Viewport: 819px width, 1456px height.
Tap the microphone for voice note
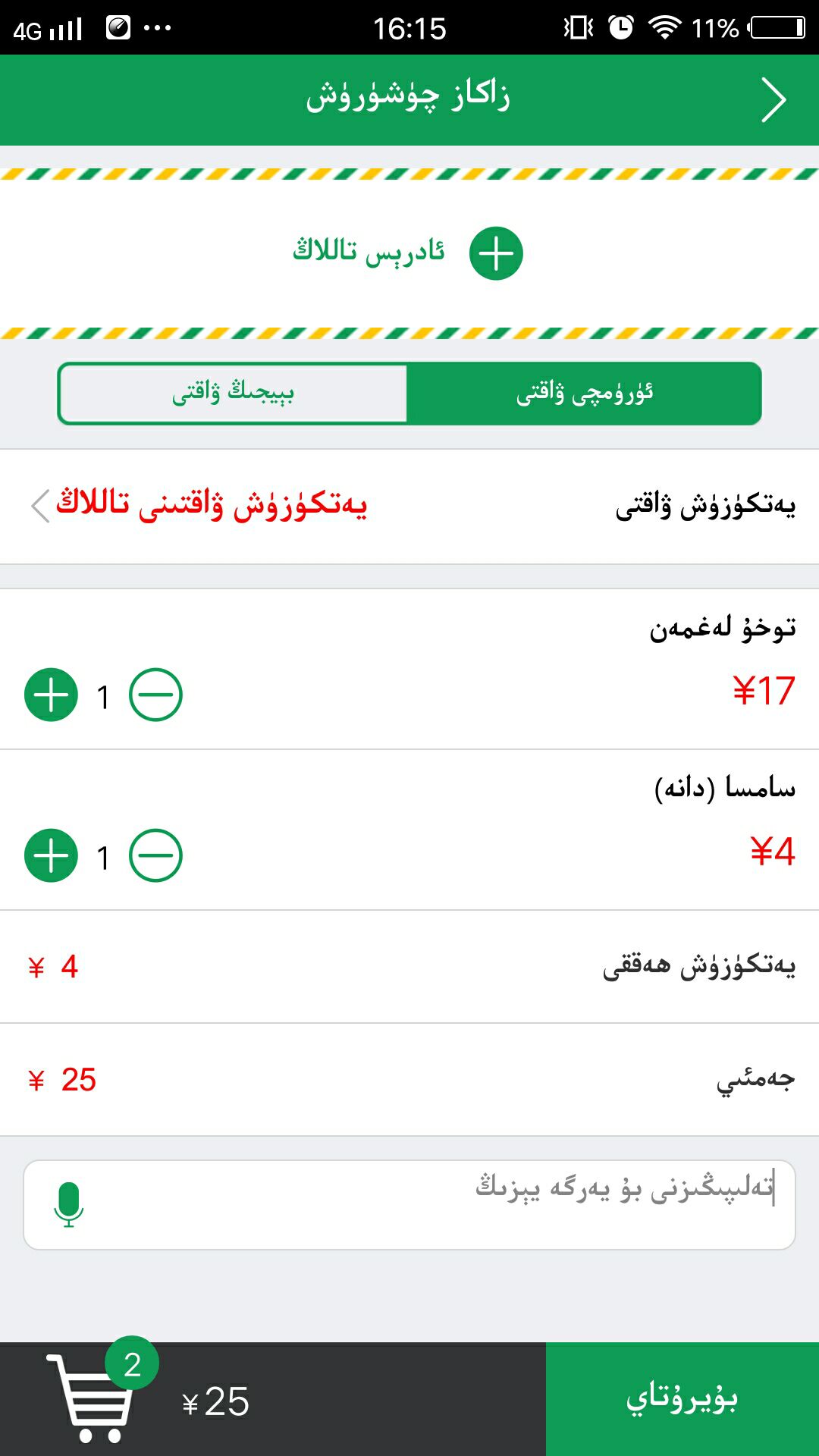pyautogui.click(x=68, y=1204)
